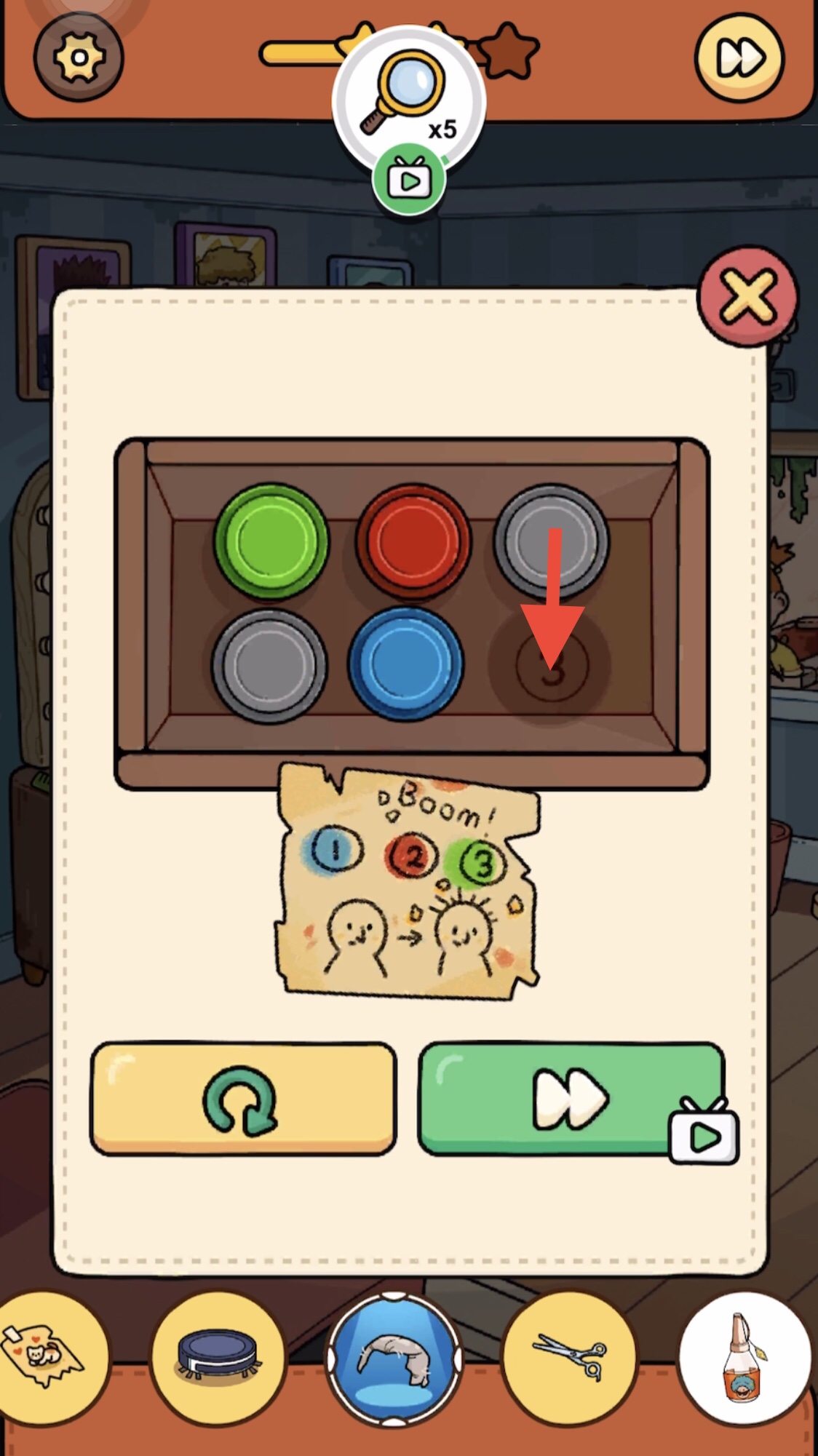Skip the puzzle by watching an ad
This screenshot has height=1456, width=818.
[572, 1098]
